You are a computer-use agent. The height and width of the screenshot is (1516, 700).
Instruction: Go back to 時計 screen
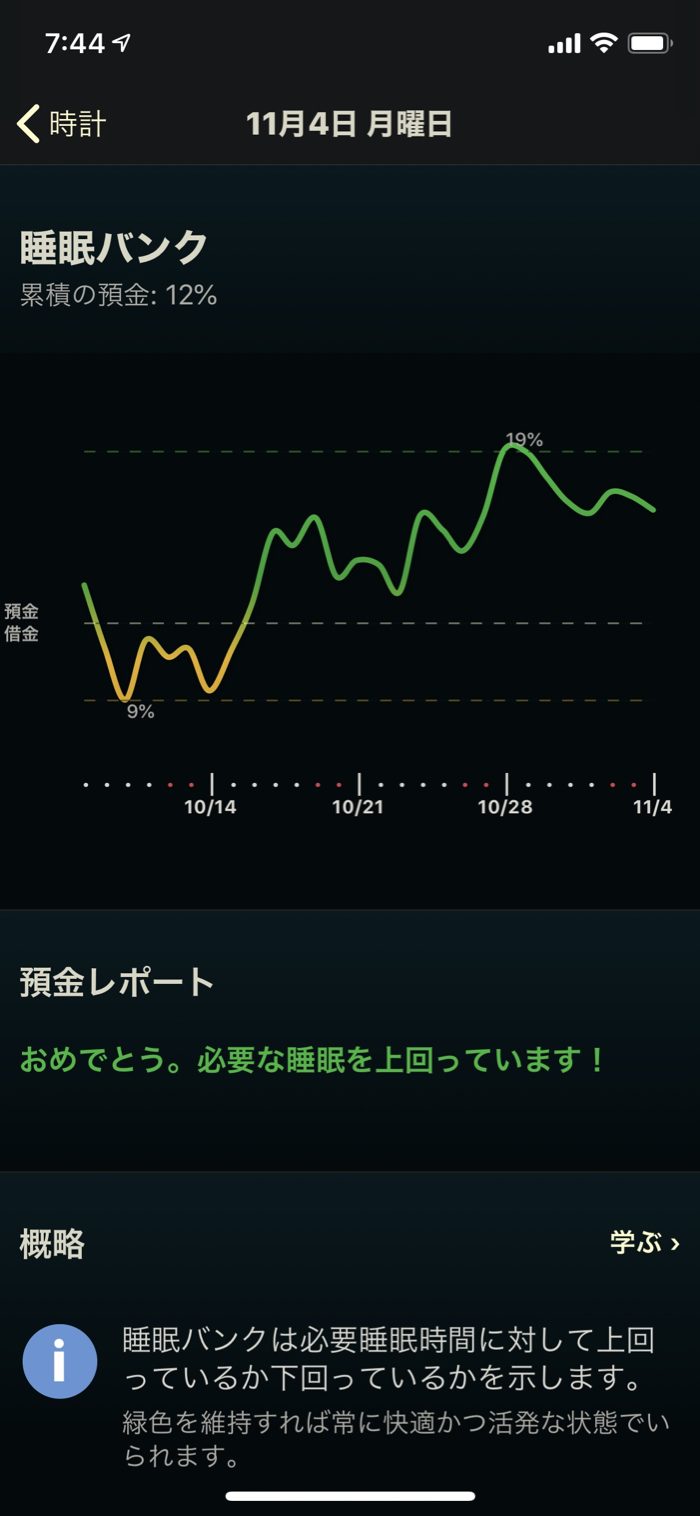click(x=62, y=124)
